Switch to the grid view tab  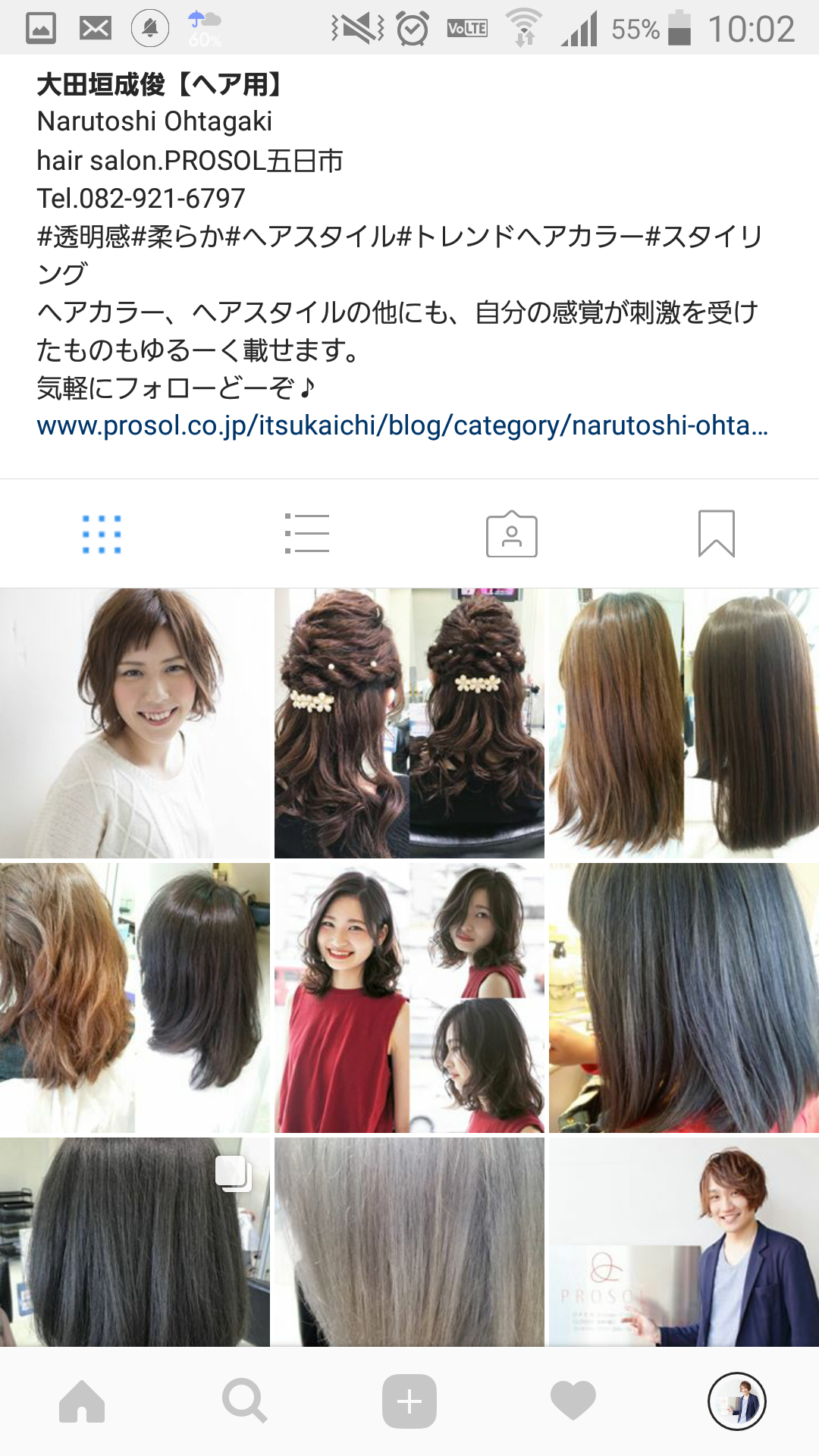coord(102,534)
